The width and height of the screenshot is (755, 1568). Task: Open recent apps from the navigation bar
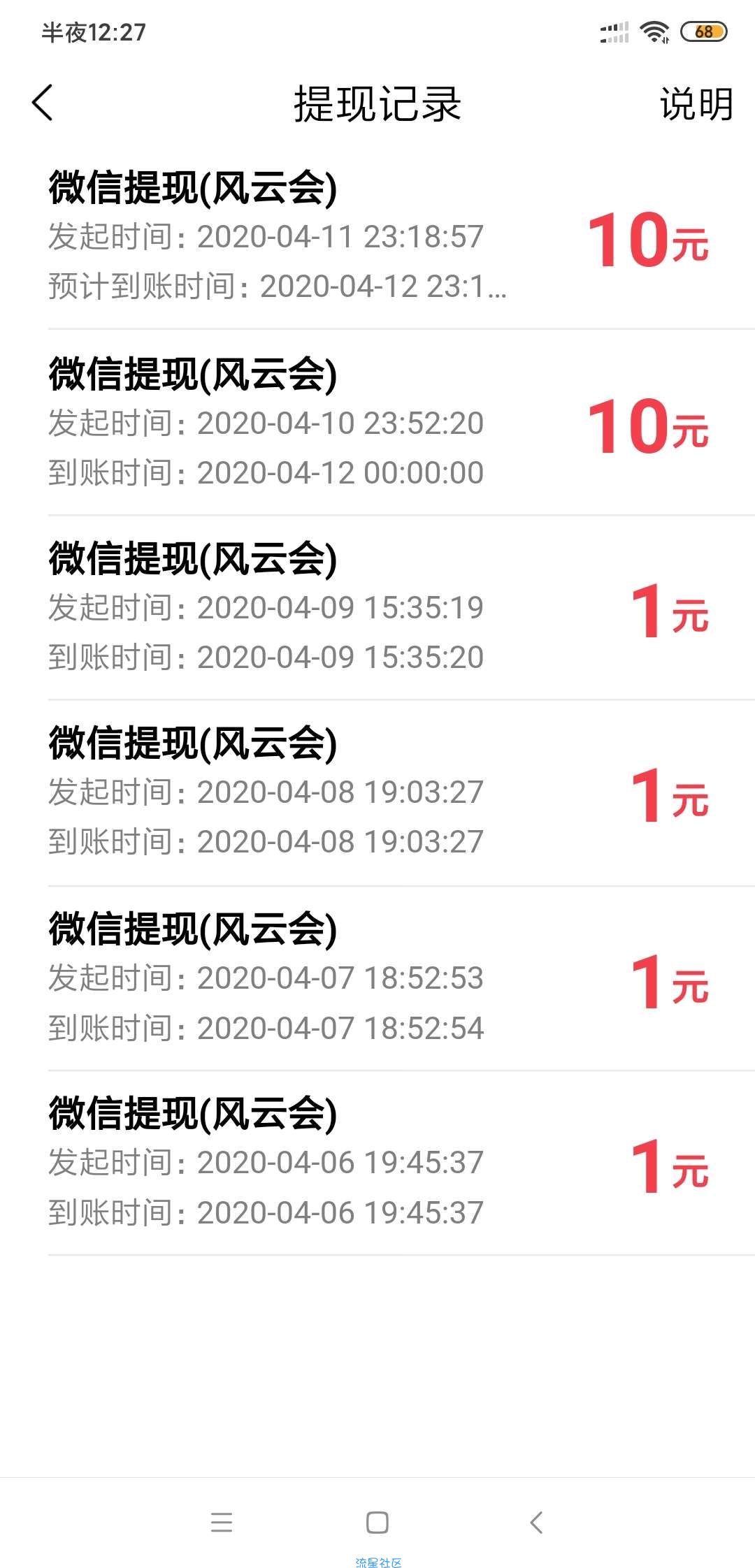pyautogui.click(x=222, y=1522)
